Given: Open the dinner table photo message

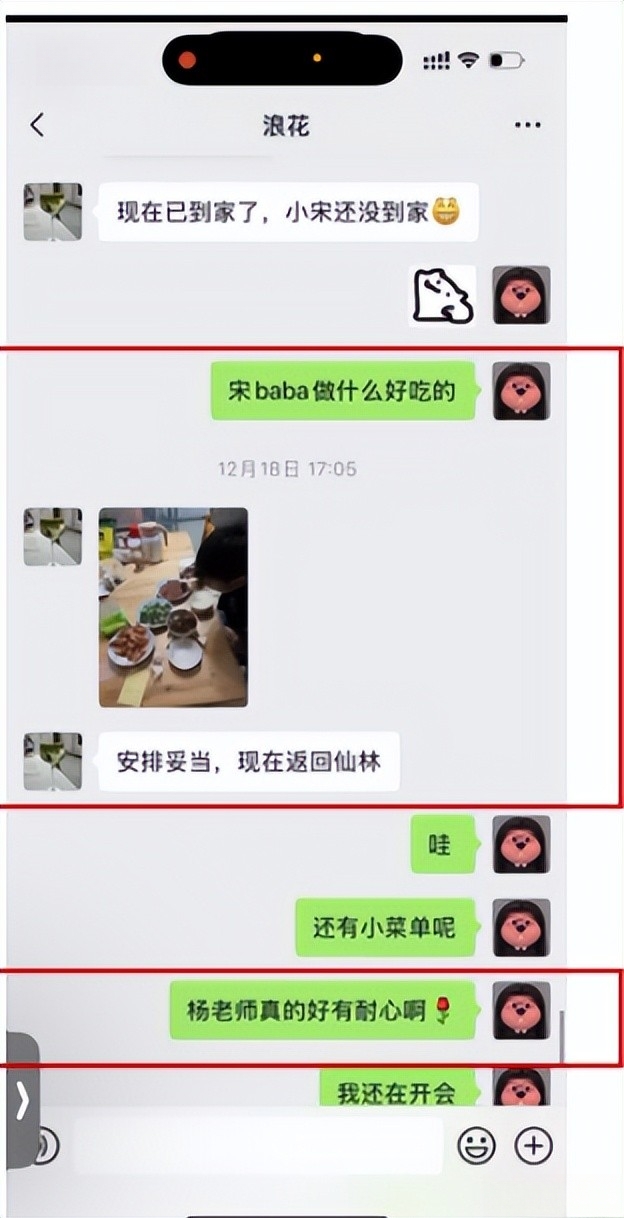Looking at the screenshot, I should [x=173, y=607].
